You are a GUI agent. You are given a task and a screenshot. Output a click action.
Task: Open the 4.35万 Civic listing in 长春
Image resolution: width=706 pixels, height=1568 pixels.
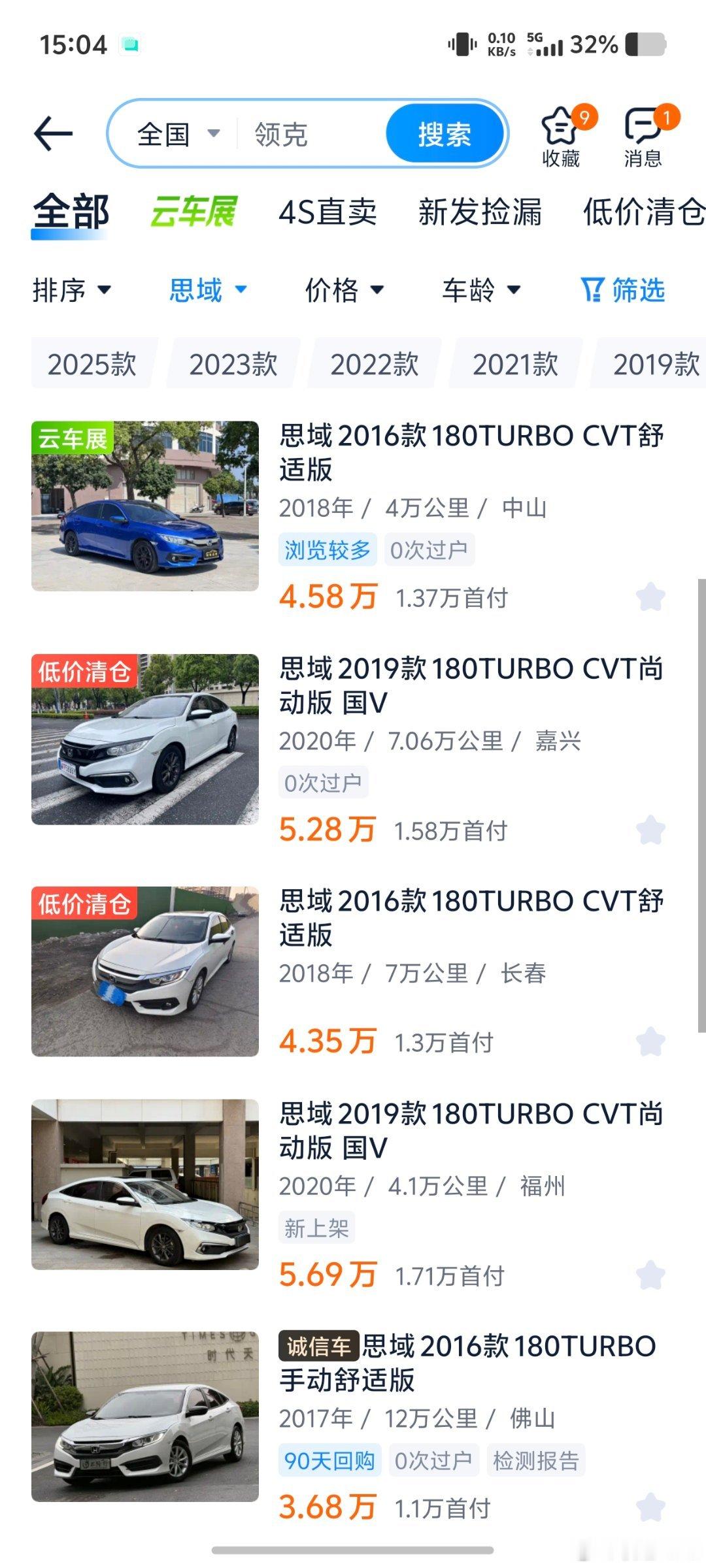[x=145, y=971]
